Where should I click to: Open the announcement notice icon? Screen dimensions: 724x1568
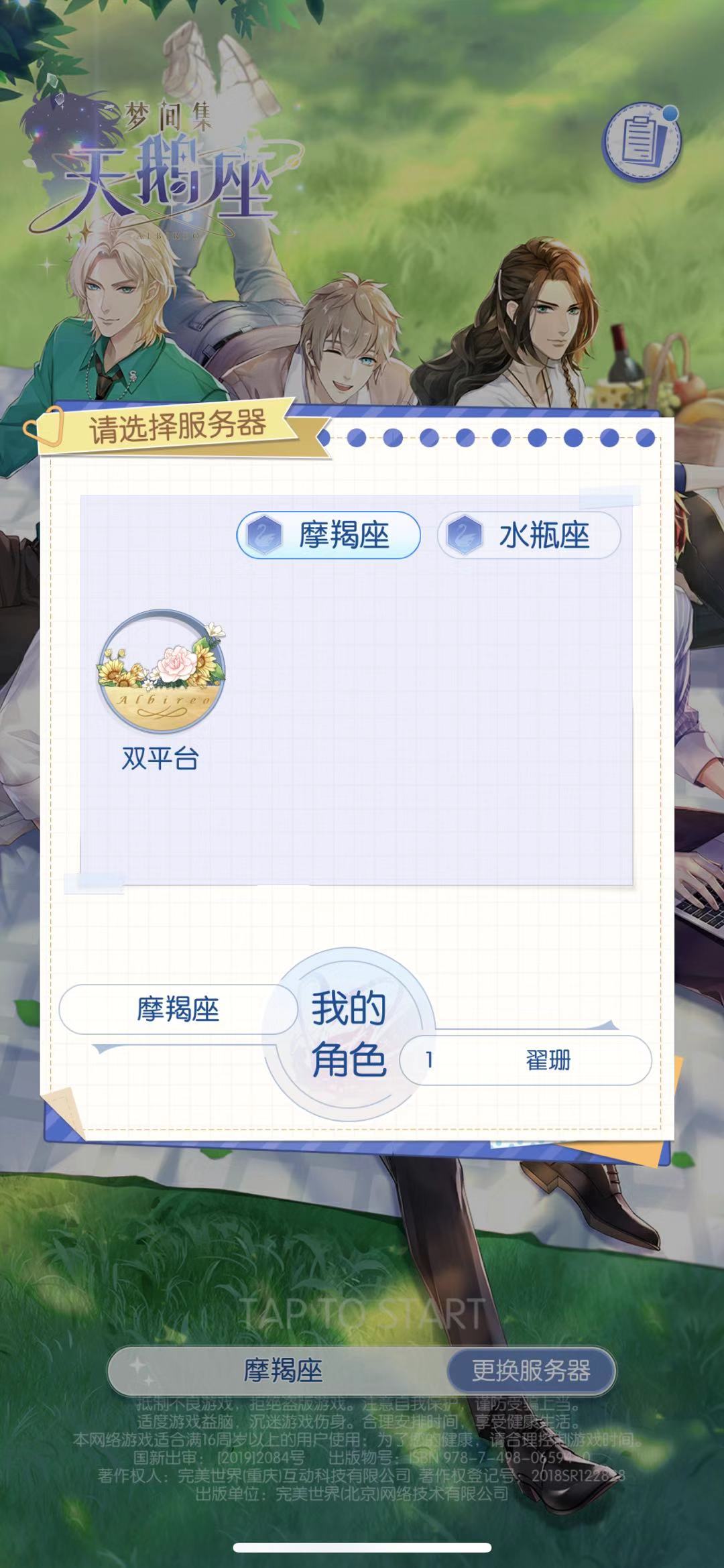pos(642,141)
